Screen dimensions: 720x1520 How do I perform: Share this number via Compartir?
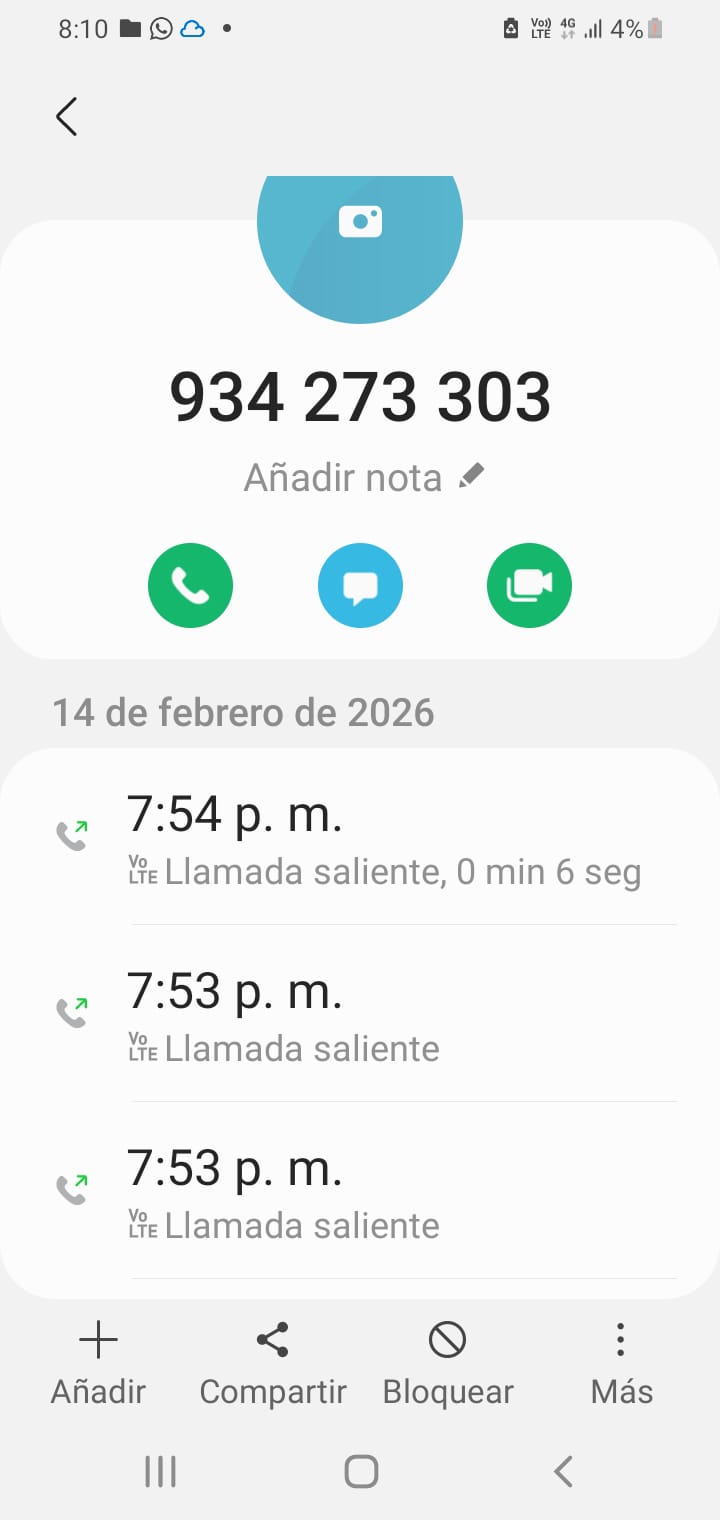click(x=273, y=1362)
